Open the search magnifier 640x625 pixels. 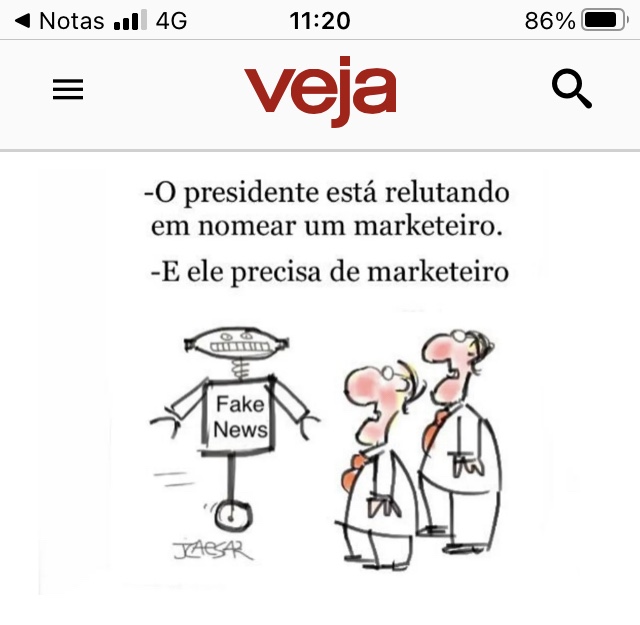571,90
